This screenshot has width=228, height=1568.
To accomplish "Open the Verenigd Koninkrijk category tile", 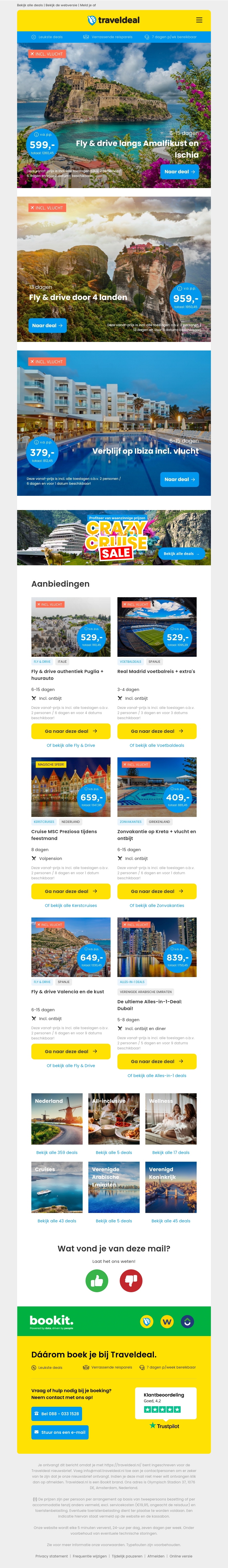I will (171, 1188).
